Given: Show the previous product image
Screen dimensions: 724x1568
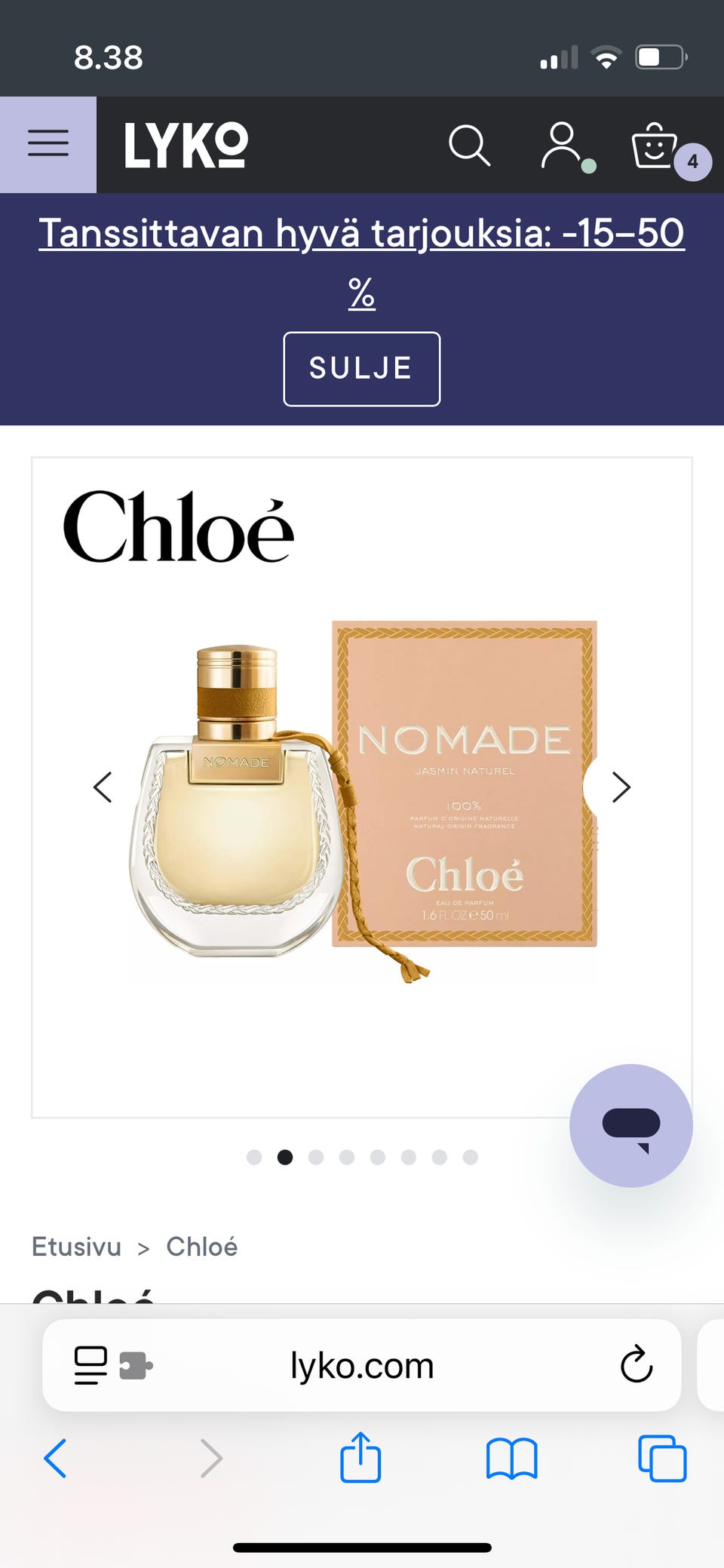Looking at the screenshot, I should (x=103, y=787).
